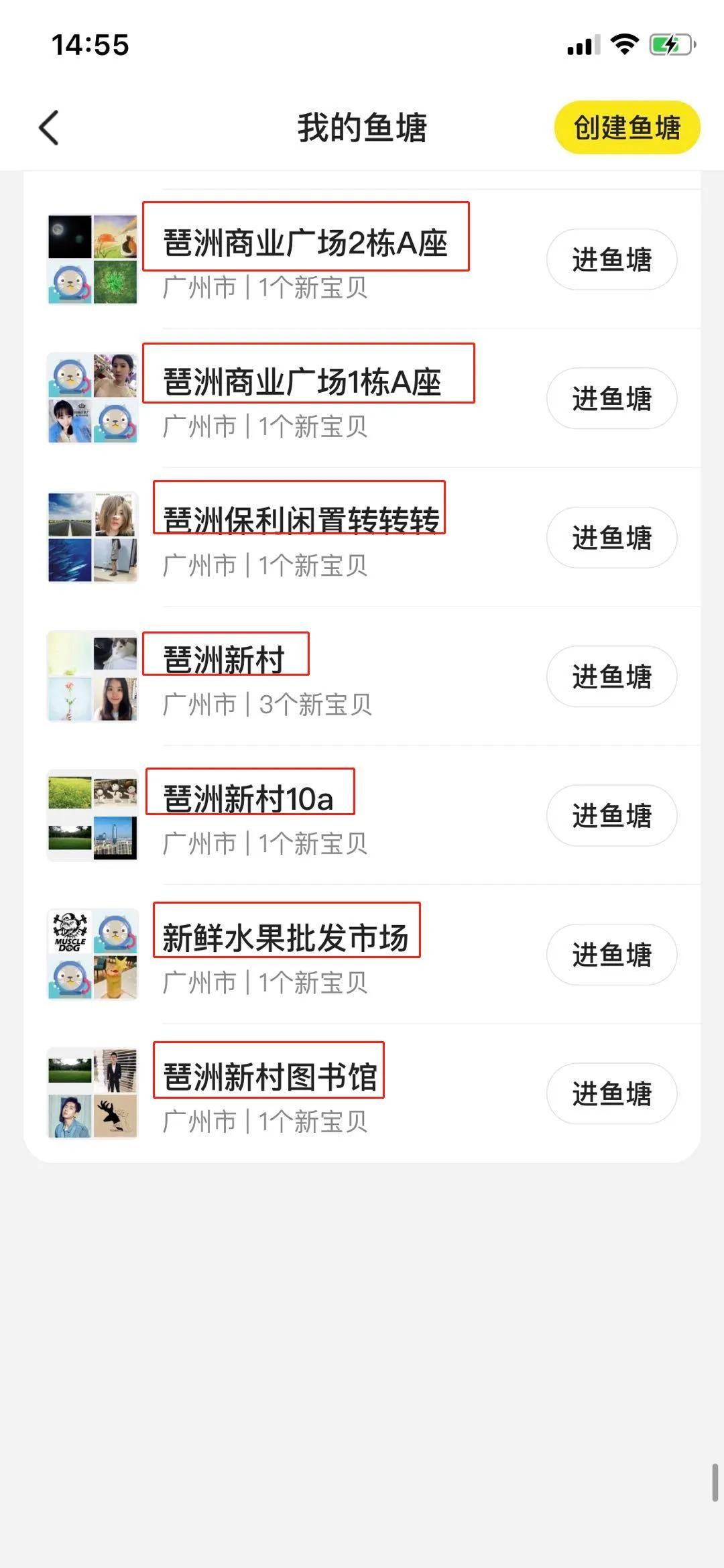Viewport: 724px width, 1568px height.
Task: Enter the 琶洲新村 pond via 进鱼塘
Action: [611, 676]
